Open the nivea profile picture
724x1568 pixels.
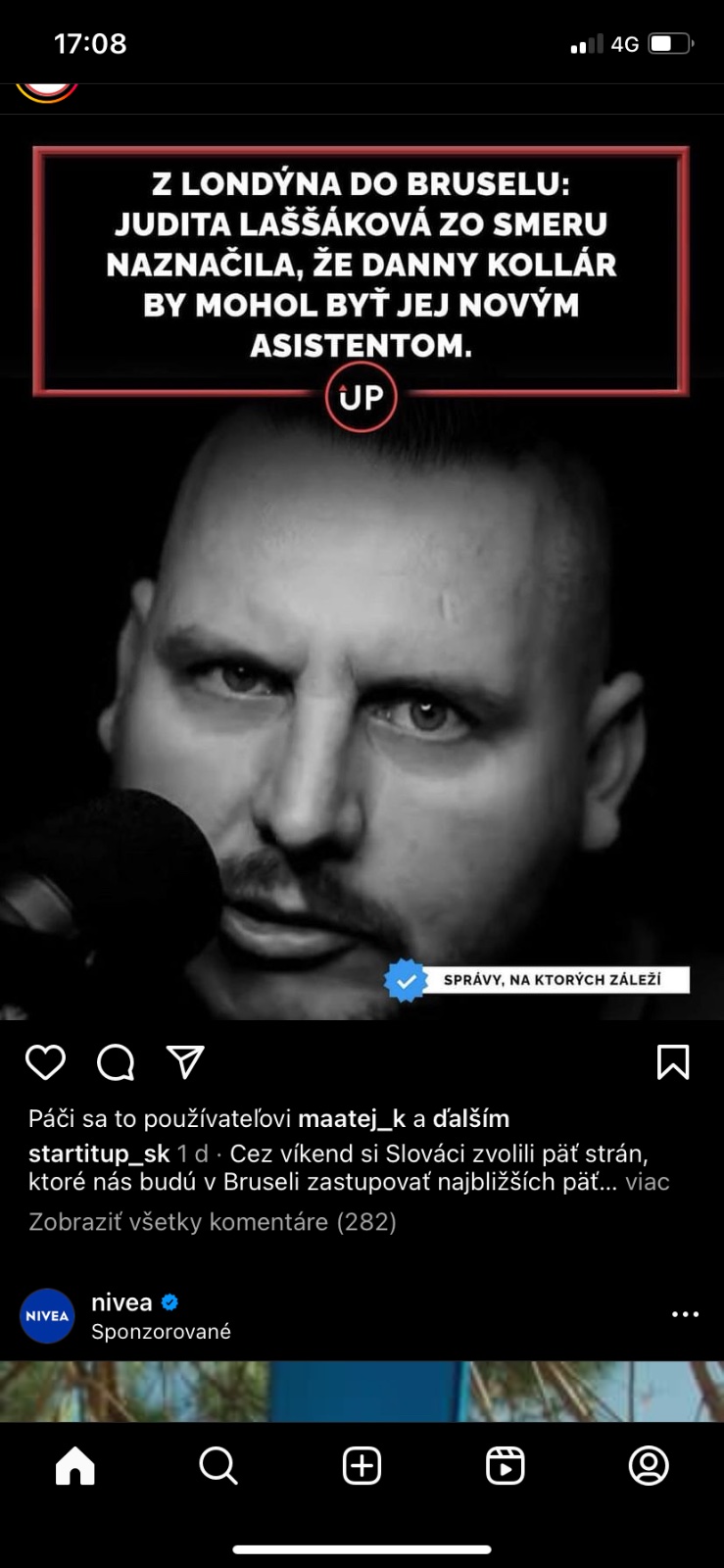(x=47, y=1315)
